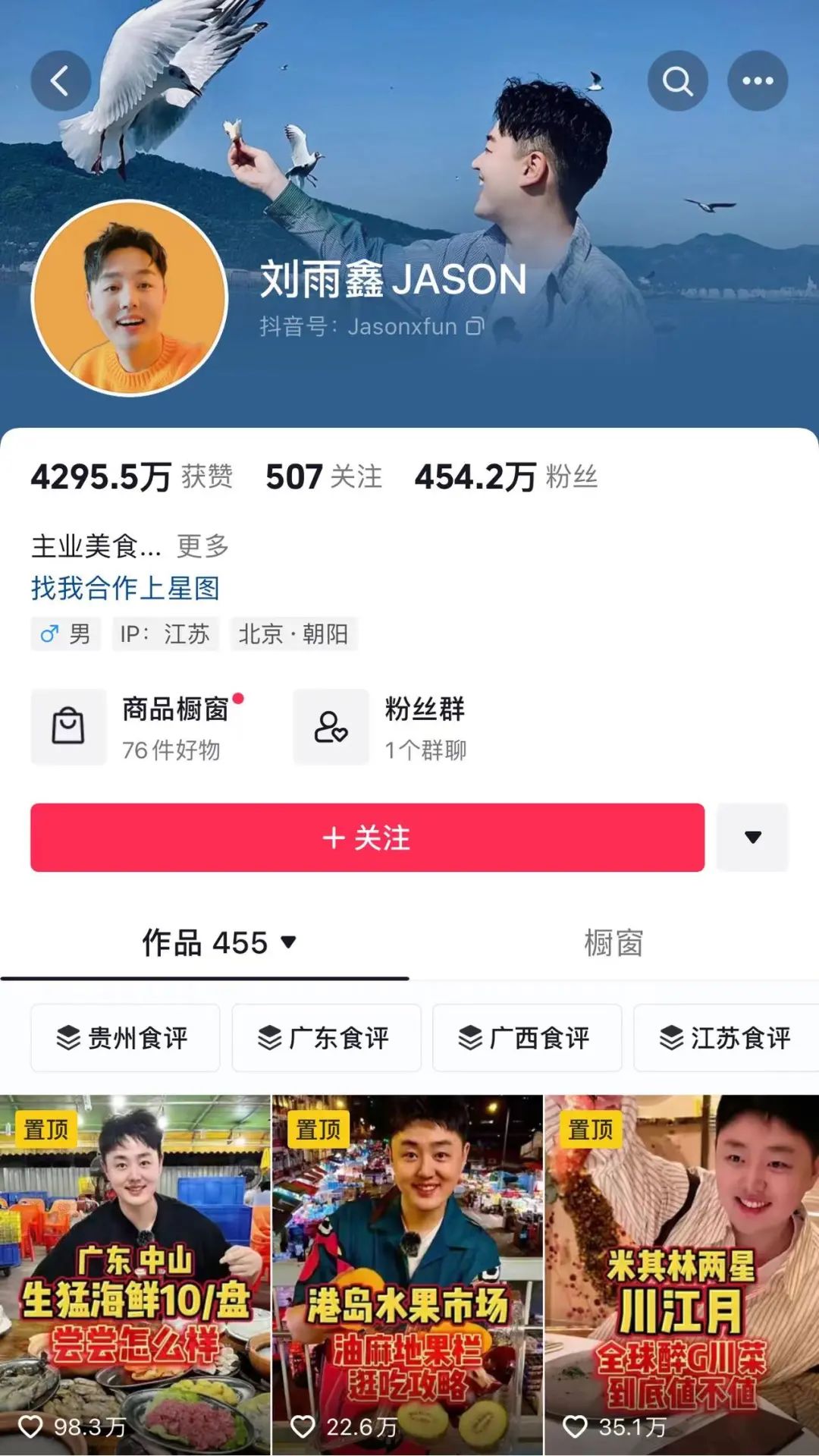Open the profile search icon
819x1456 pixels.
click(x=677, y=80)
